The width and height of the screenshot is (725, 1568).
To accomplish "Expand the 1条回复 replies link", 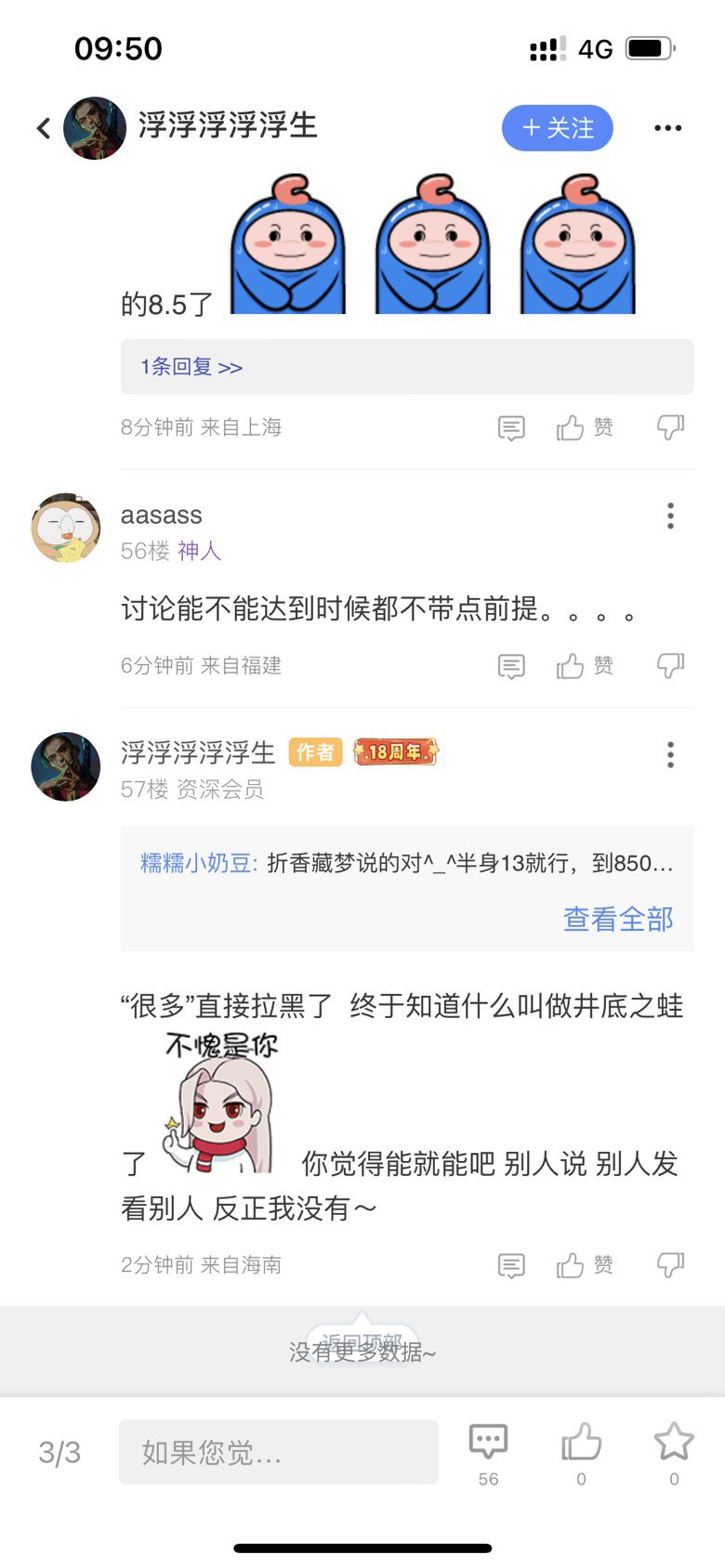I will pos(191,367).
